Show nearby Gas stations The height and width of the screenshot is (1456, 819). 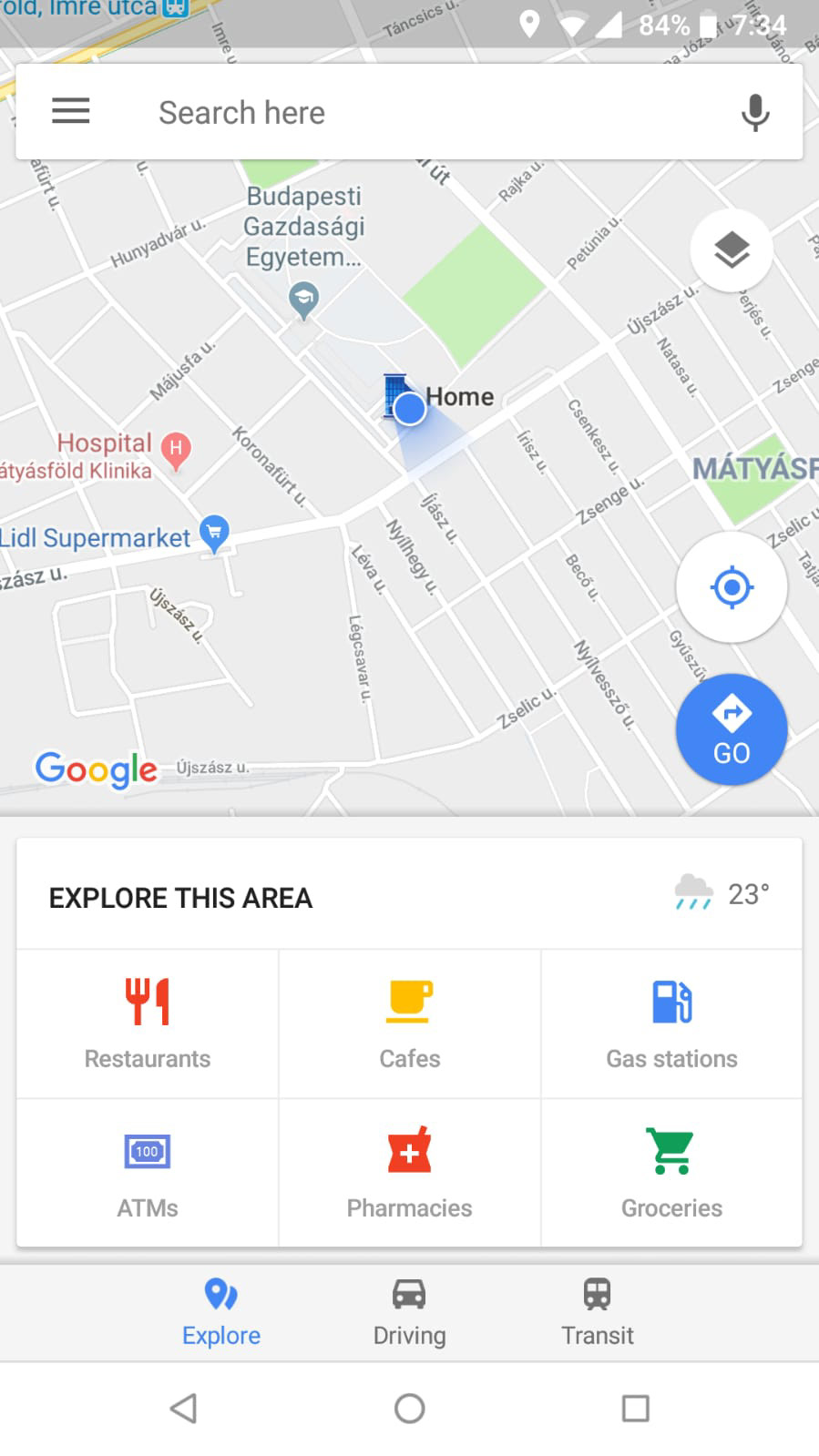click(671, 1023)
